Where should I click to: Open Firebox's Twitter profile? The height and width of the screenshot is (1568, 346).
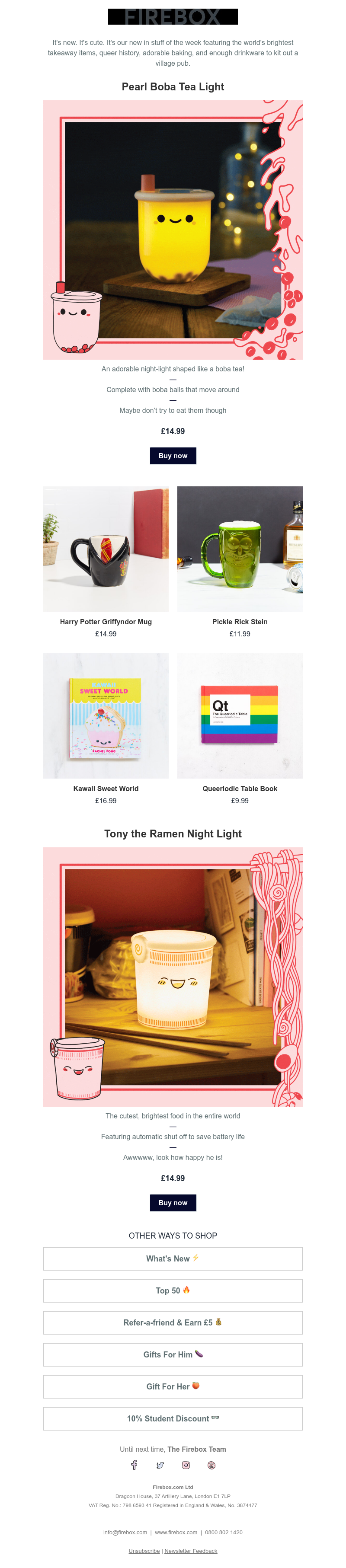[x=160, y=1465]
